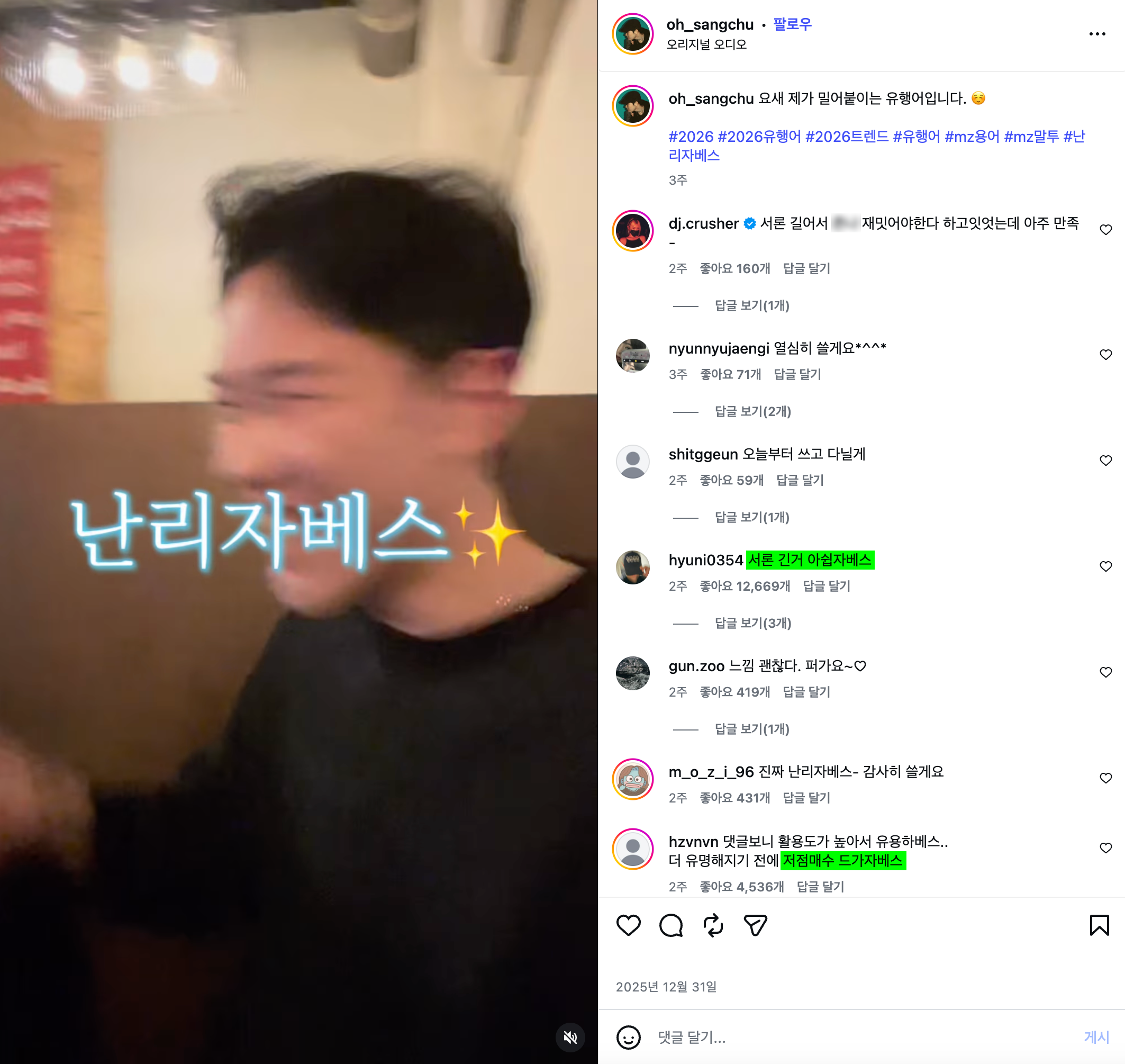Share the post via paper plane icon
This screenshot has width=1125, height=1064.
pos(755,925)
